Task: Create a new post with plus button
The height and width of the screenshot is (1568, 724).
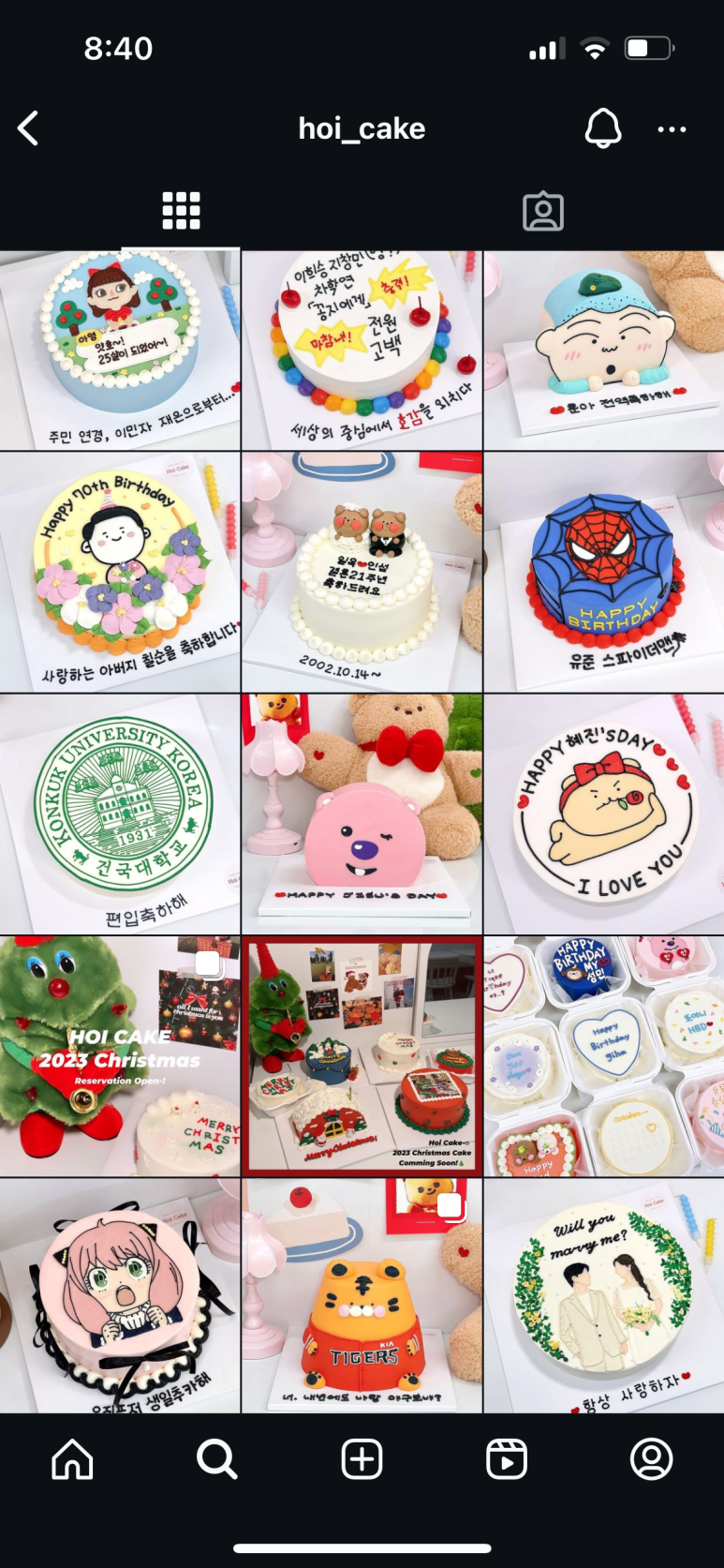Action: (362, 1459)
